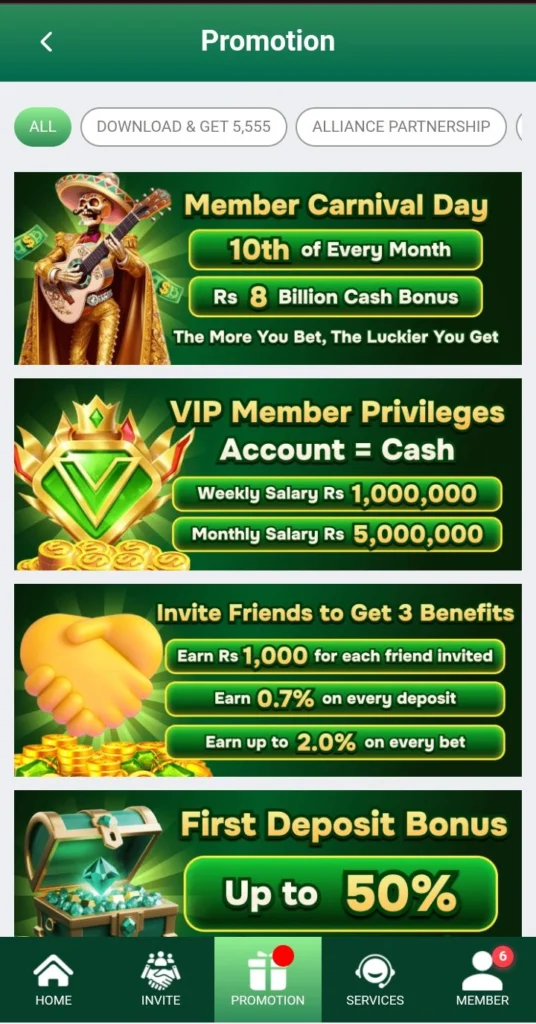This screenshot has width=536, height=1024.
Task: Open the Member Carnival Day promotion
Action: 268,268
